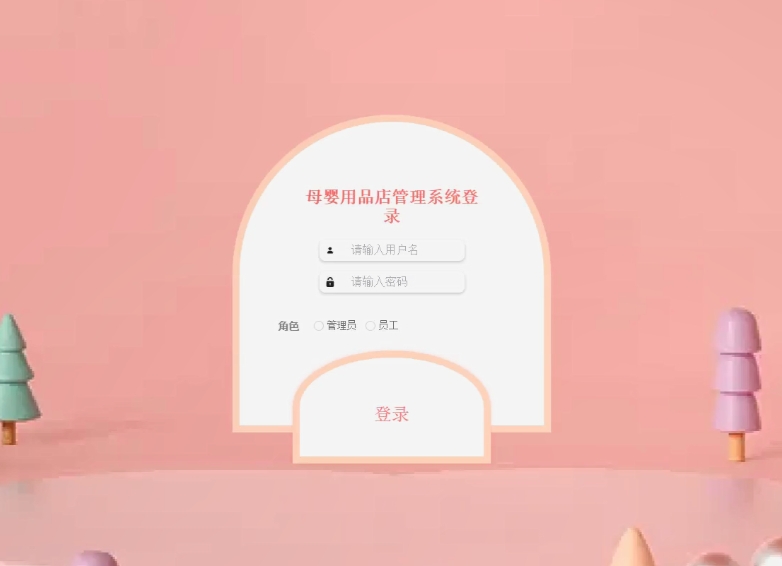Tap the 登录 button to log in

[392, 414]
